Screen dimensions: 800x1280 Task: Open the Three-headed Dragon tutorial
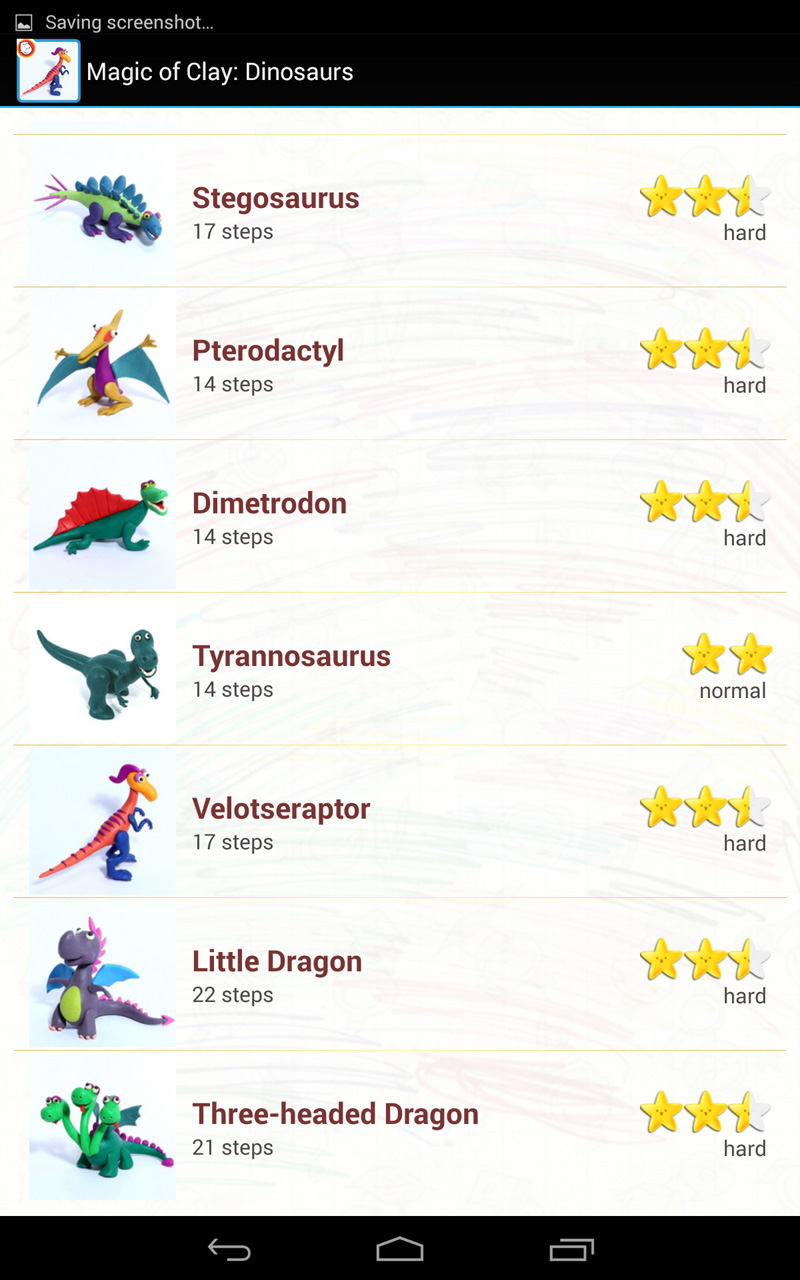[335, 1114]
